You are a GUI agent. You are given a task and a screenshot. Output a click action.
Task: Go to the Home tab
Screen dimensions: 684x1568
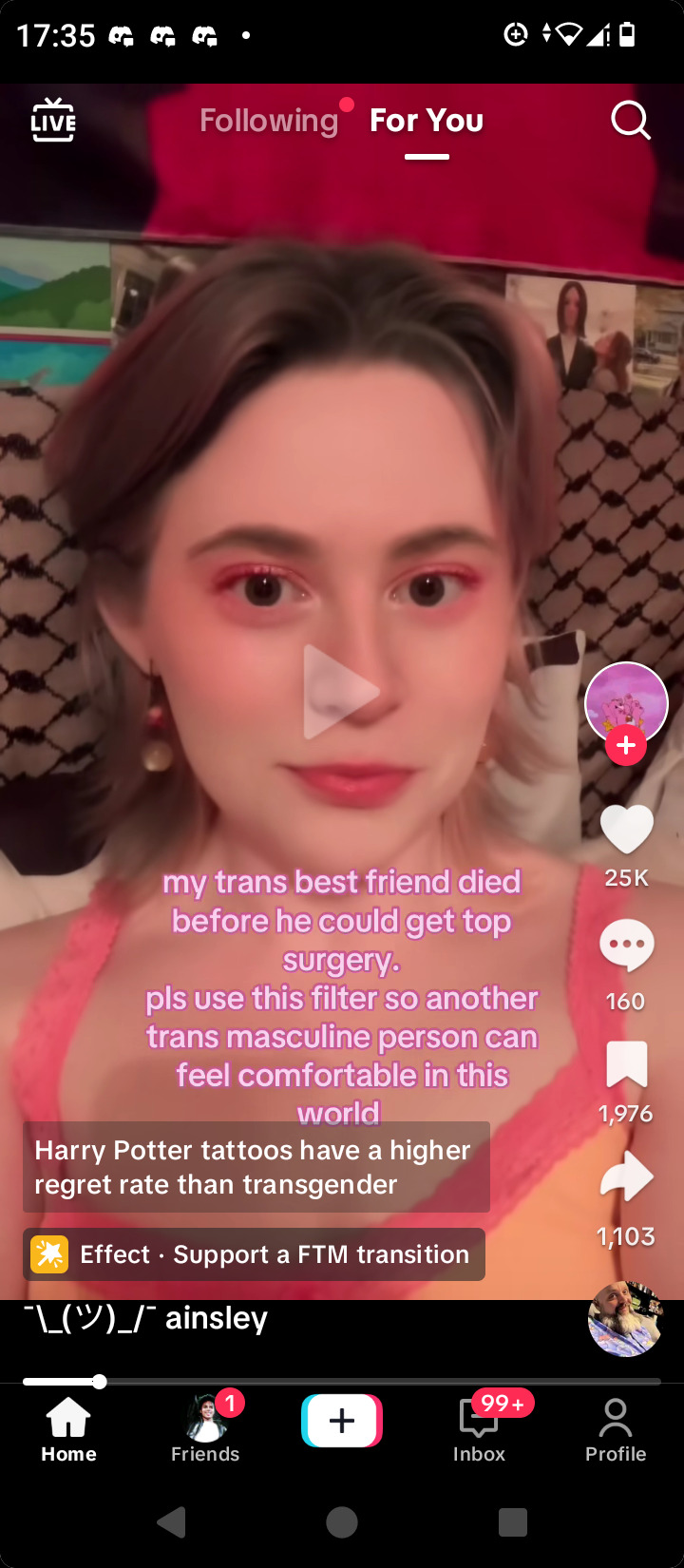(68, 1429)
